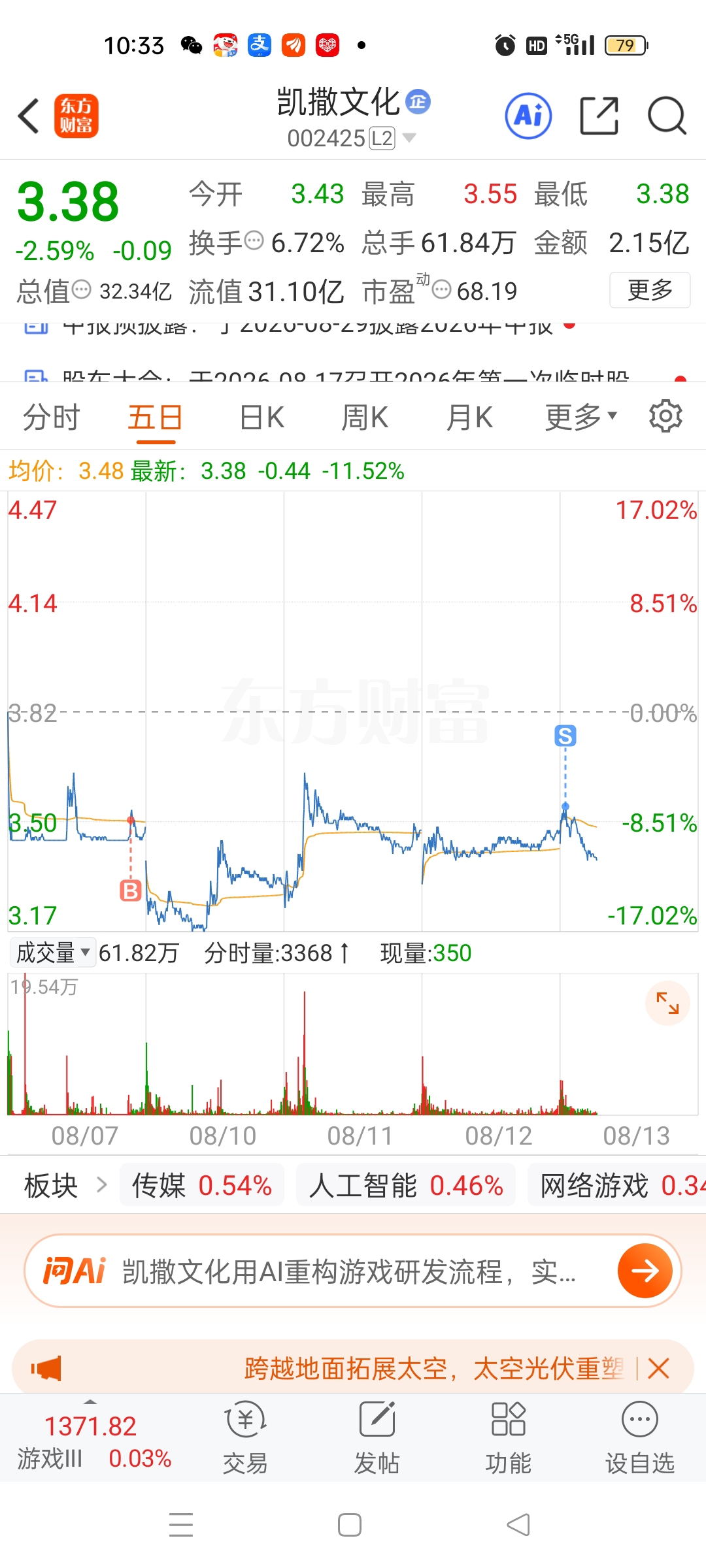This screenshot has width=706, height=1568.
Task: Open the 交易 trade button
Action: [246, 1437]
